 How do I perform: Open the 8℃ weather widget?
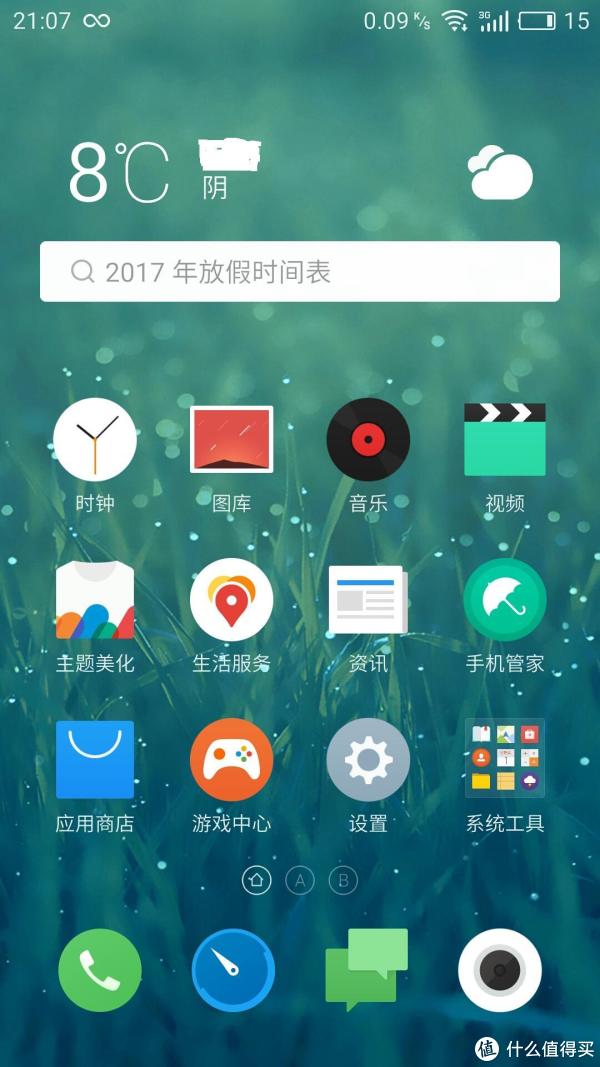[x=120, y=172]
